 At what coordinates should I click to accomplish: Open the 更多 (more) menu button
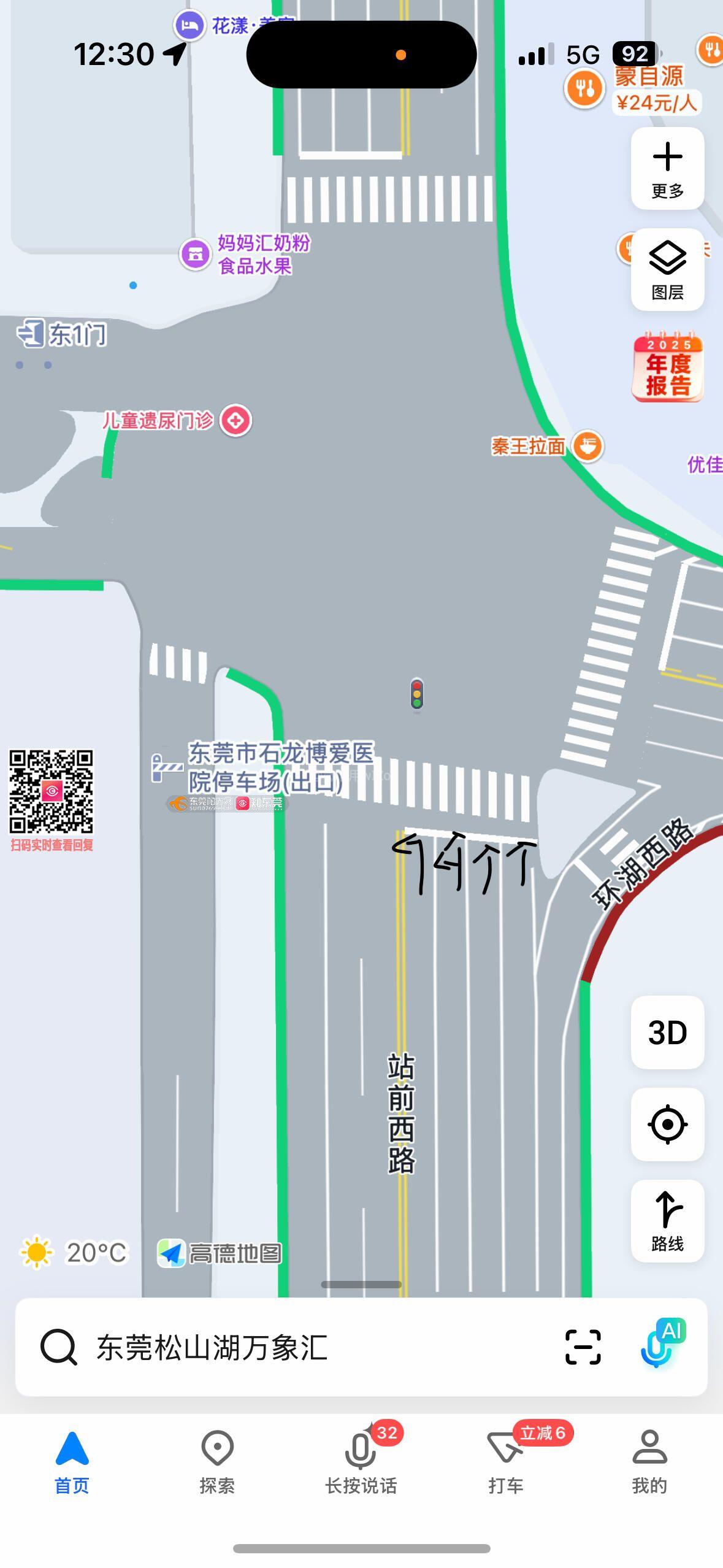click(667, 169)
